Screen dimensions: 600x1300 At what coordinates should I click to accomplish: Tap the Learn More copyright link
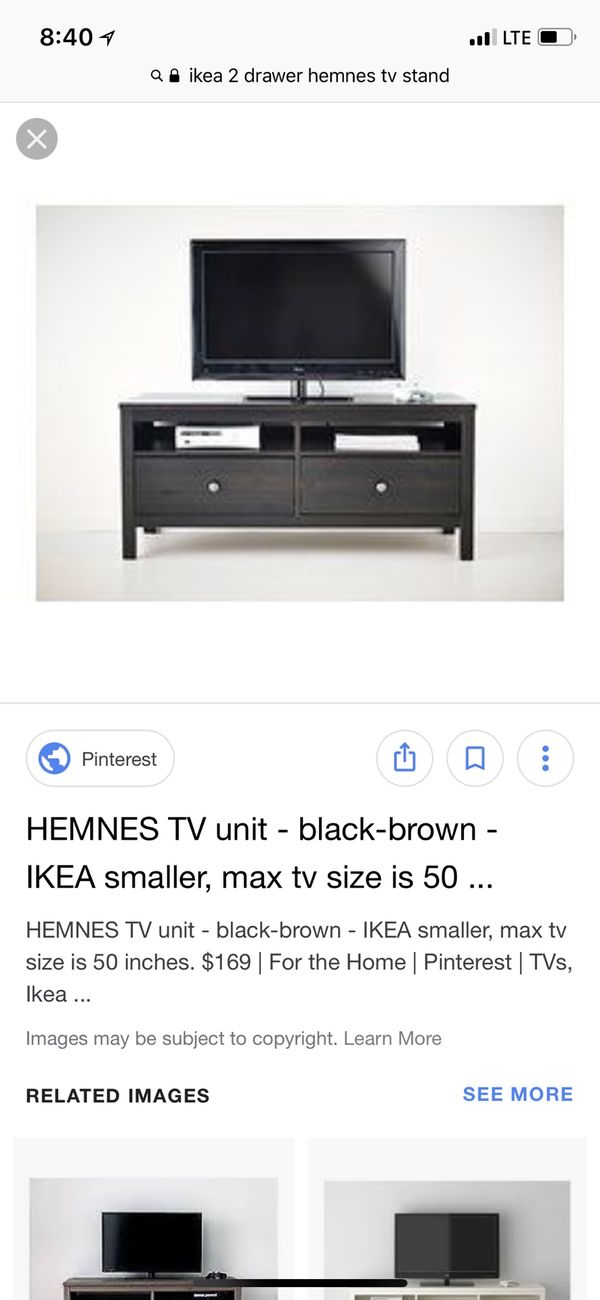[392, 1038]
